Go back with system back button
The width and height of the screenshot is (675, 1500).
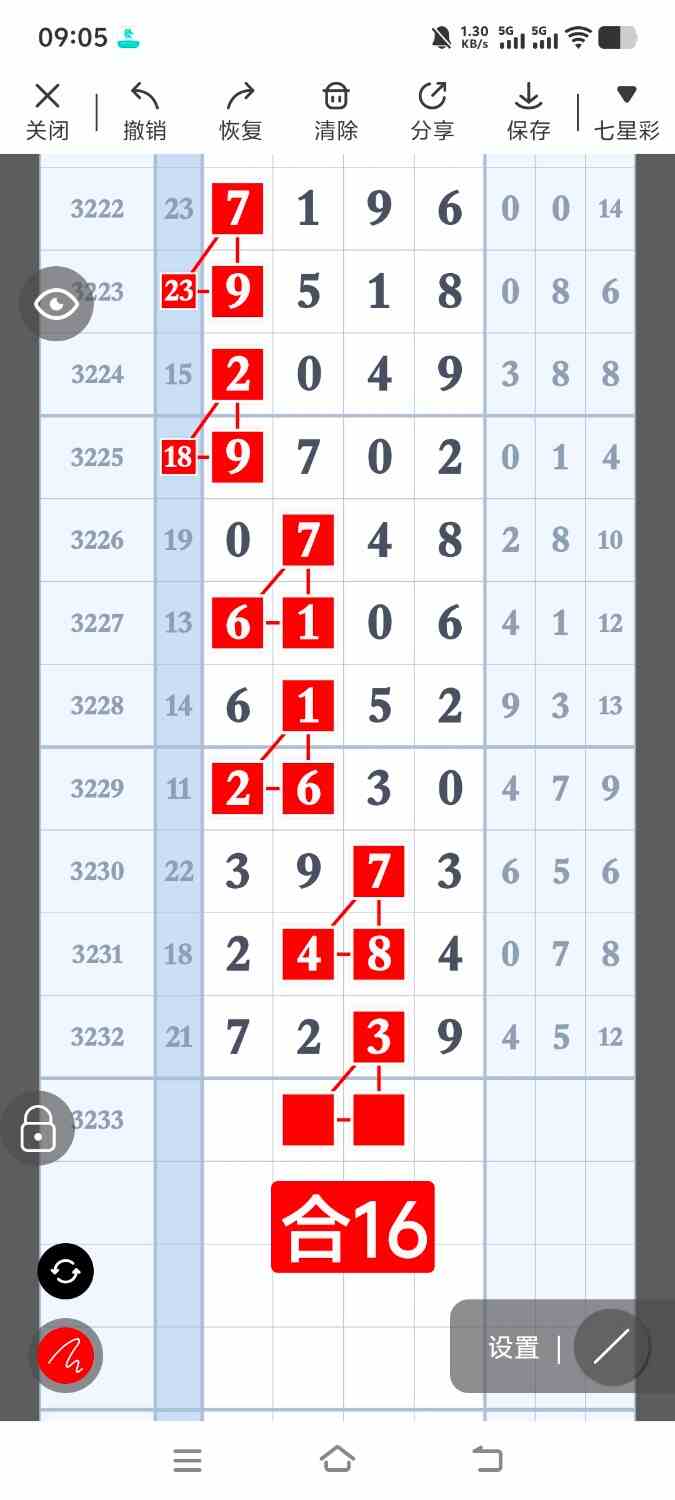(487, 1460)
